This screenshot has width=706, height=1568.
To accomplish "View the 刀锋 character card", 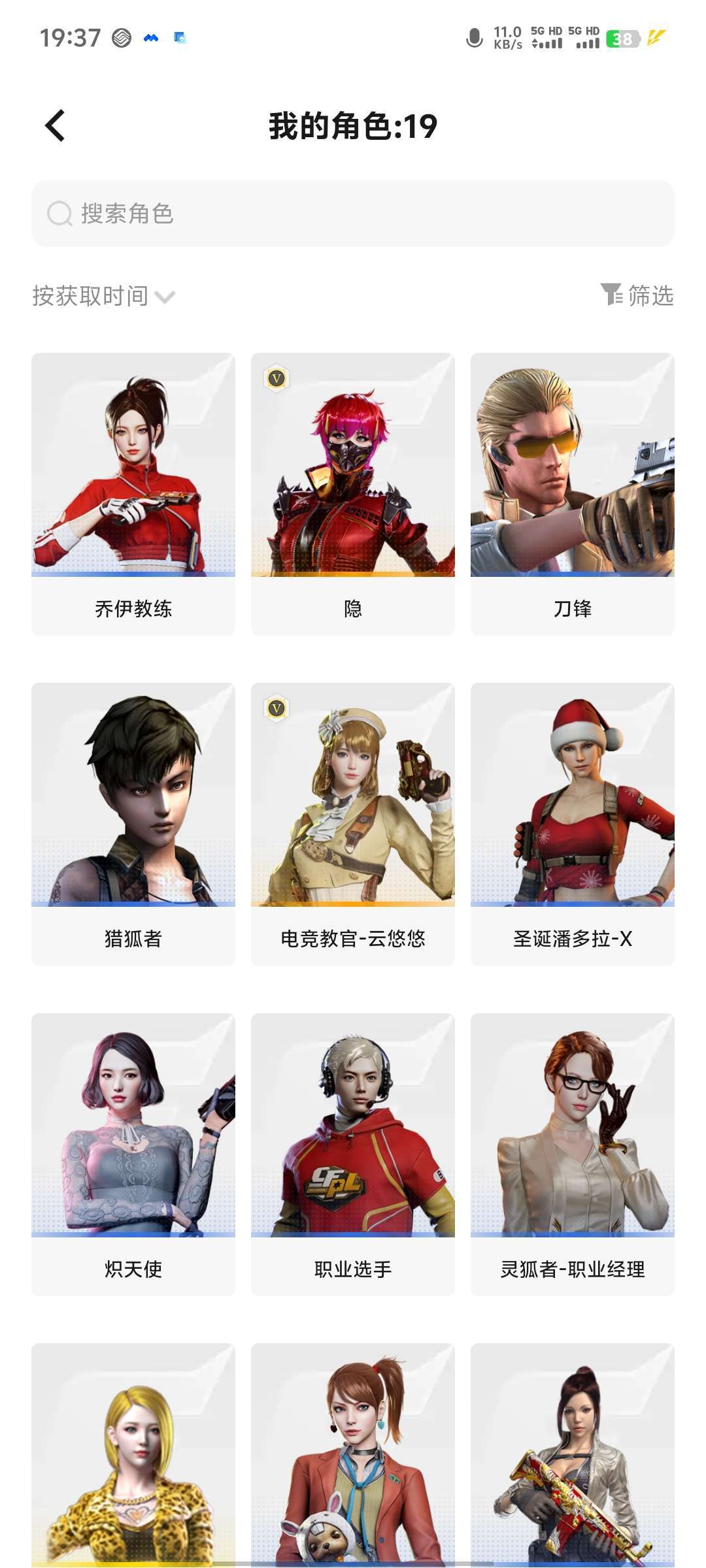I will pyautogui.click(x=573, y=493).
